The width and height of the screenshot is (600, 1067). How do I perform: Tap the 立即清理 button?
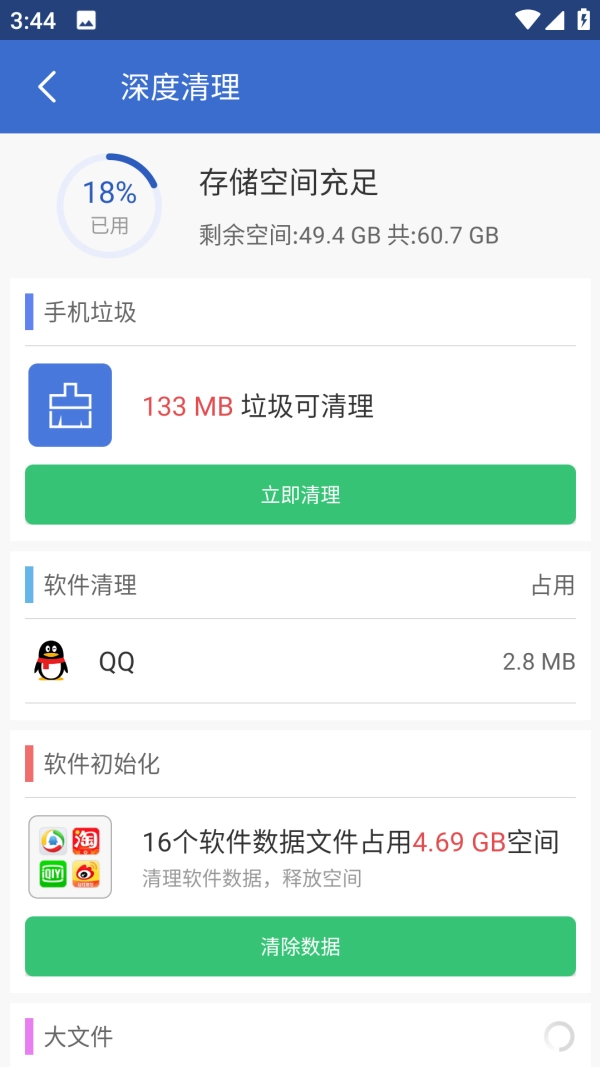tap(300, 495)
